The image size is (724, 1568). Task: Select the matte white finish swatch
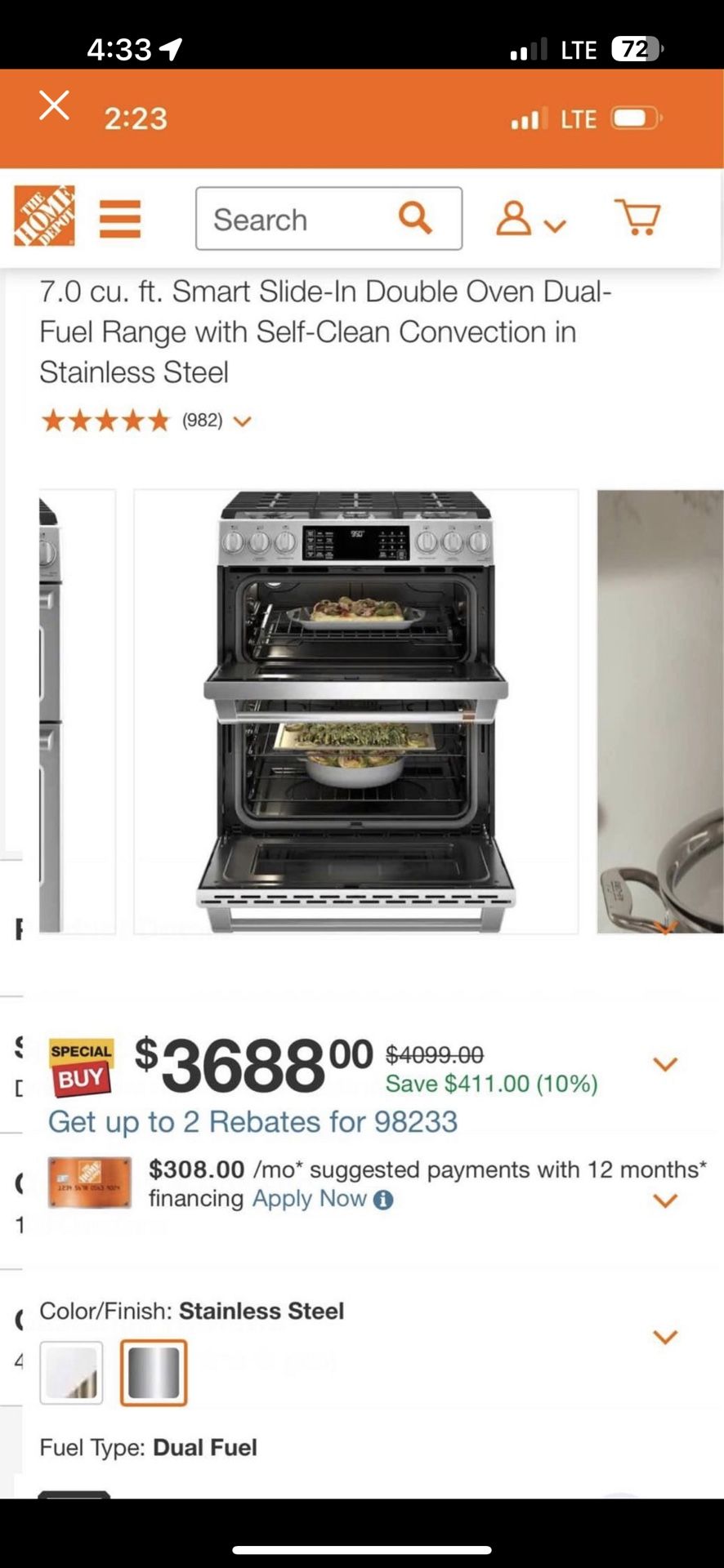[72, 1373]
